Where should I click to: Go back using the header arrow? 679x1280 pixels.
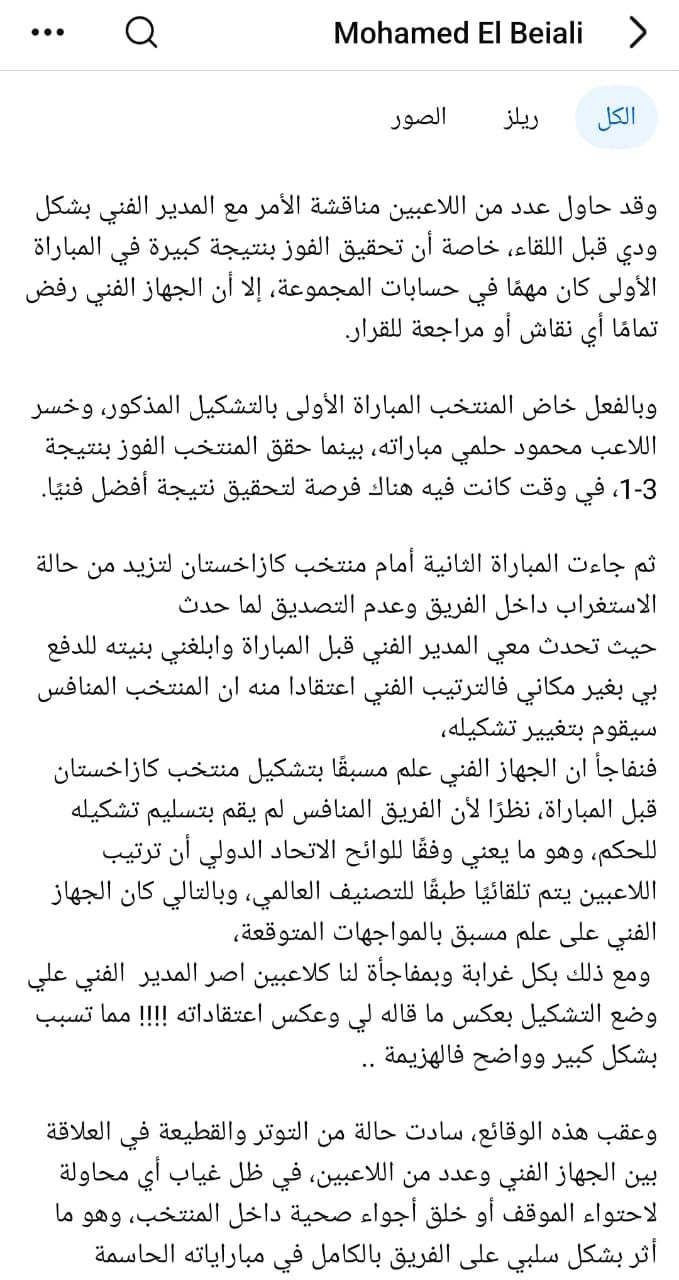(638, 33)
